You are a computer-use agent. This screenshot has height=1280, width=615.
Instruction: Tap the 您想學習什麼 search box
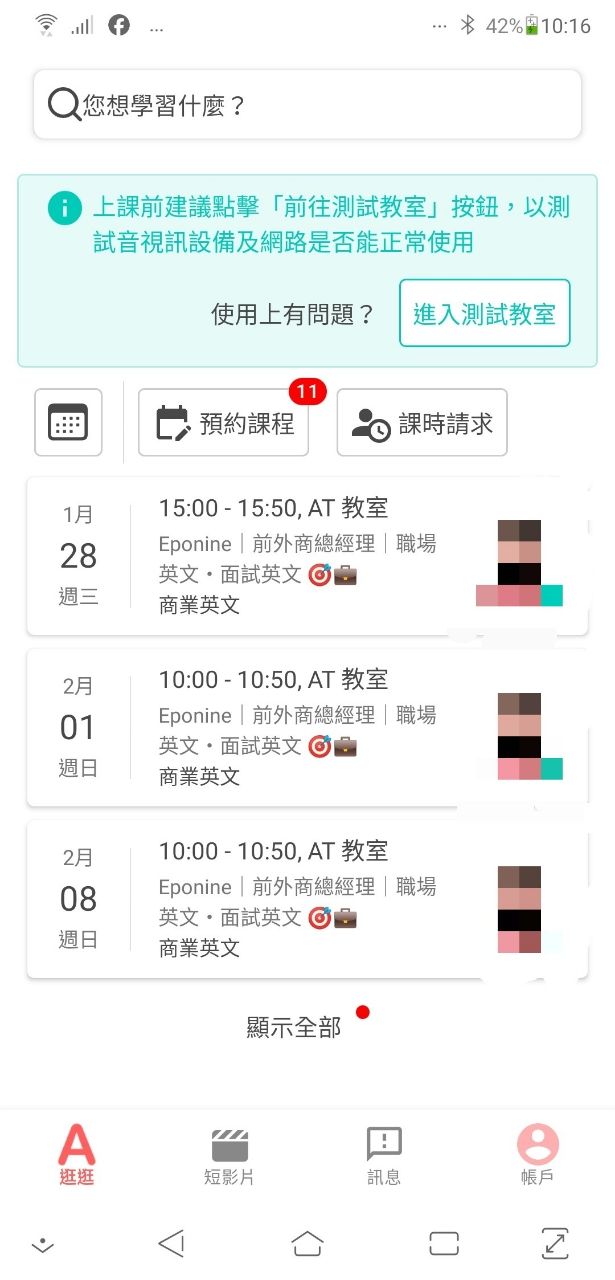(x=307, y=105)
